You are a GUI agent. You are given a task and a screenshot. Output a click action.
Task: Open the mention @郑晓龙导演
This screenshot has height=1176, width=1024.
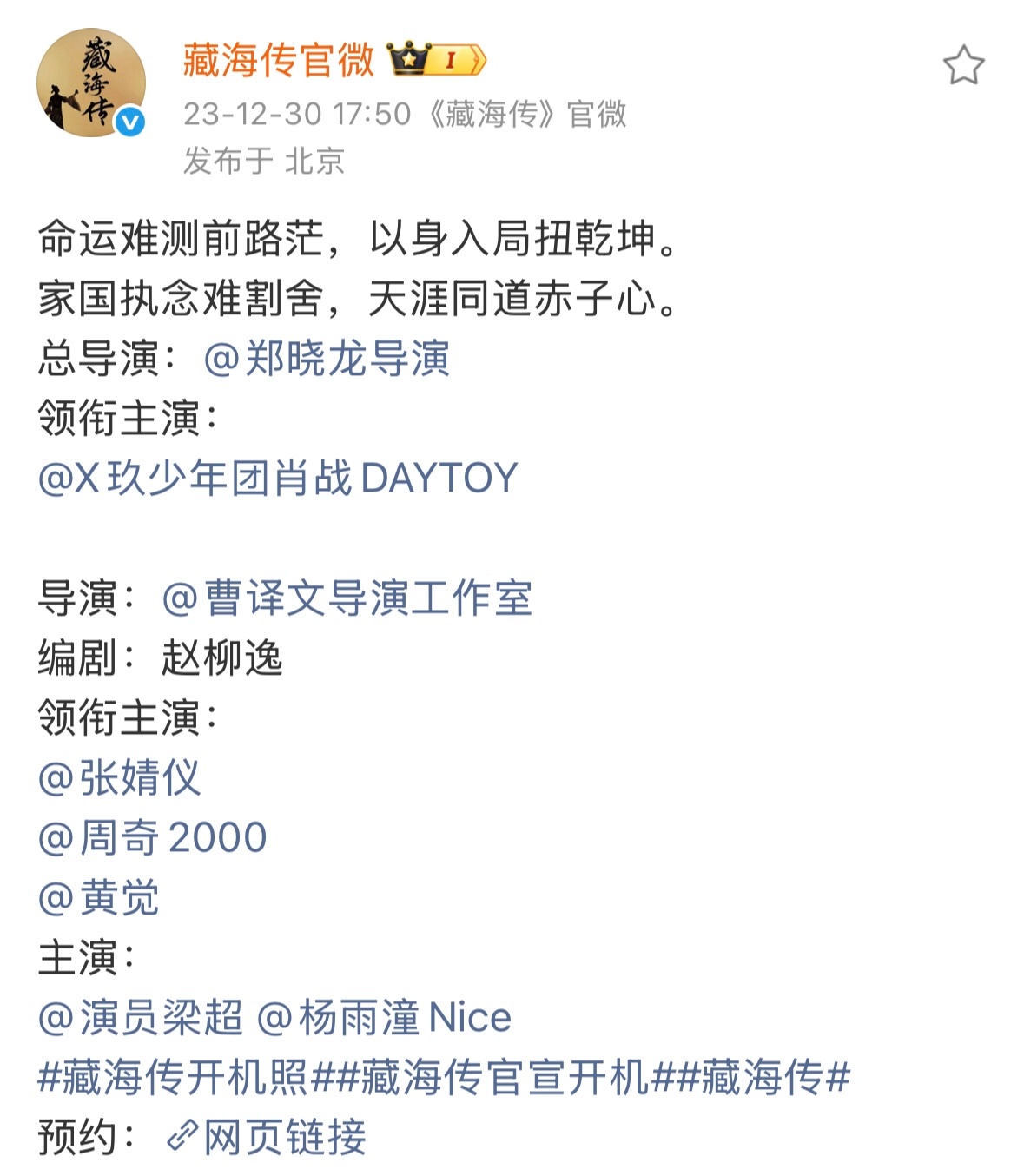click(x=330, y=359)
